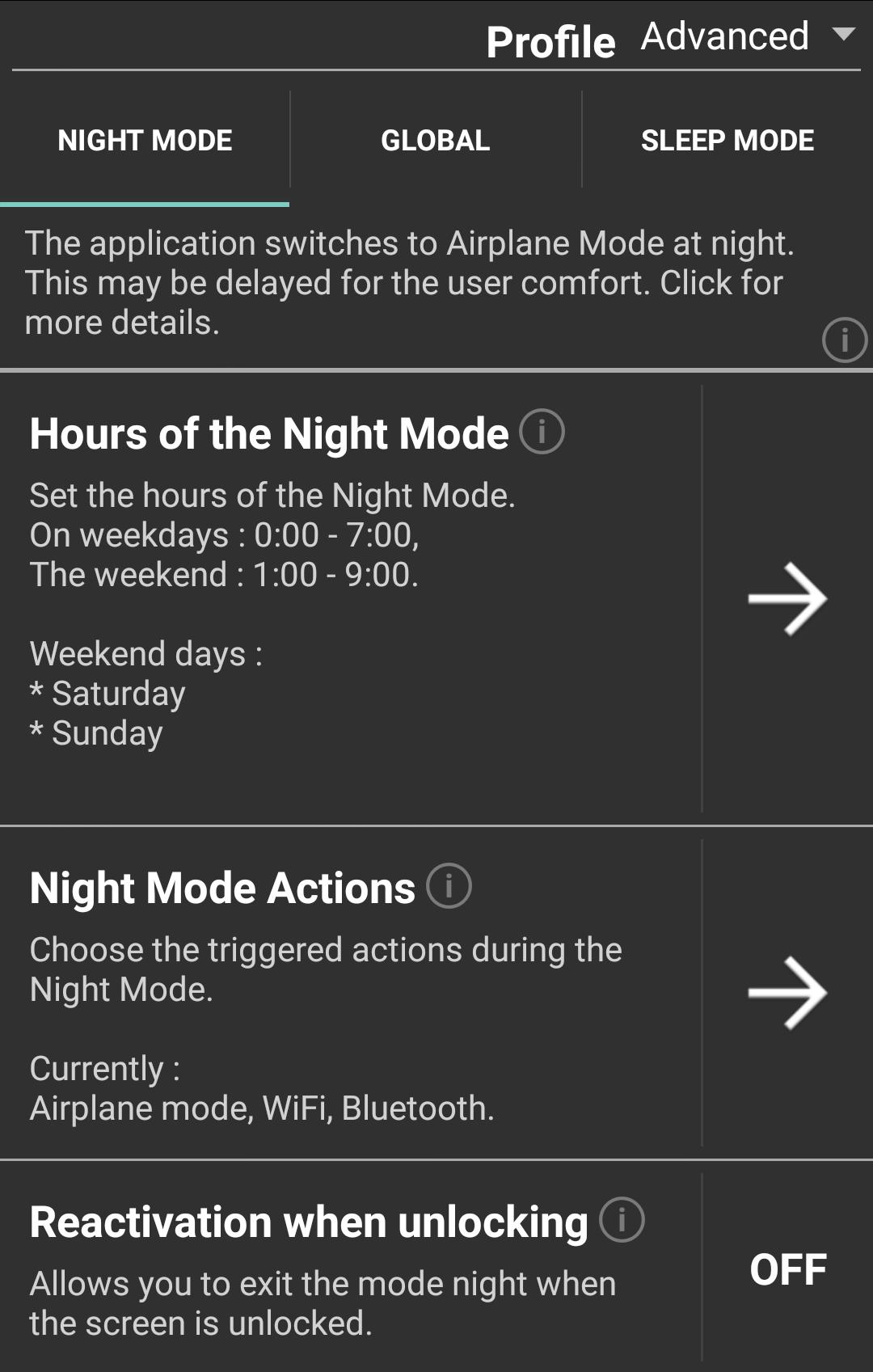The image size is (873, 1372).
Task: Switch to the Global tab
Action: [x=436, y=141]
